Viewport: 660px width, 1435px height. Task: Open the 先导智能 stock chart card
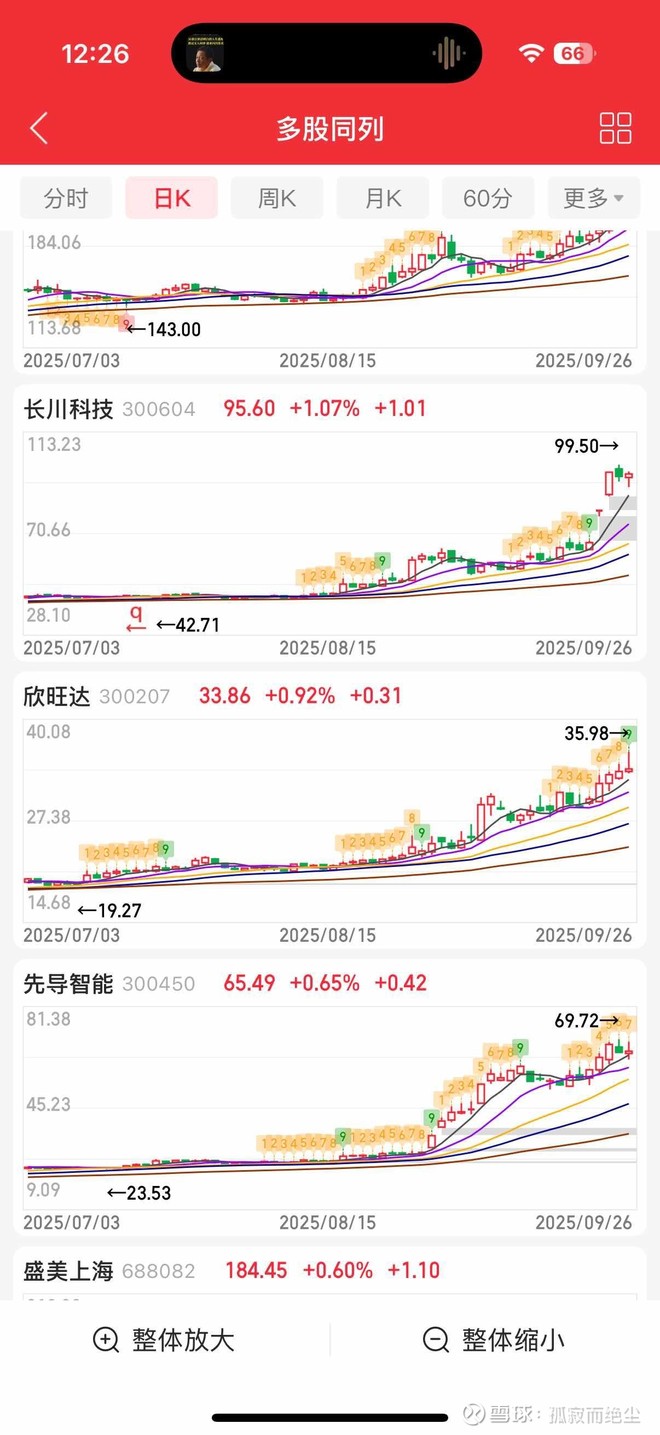tap(329, 1095)
